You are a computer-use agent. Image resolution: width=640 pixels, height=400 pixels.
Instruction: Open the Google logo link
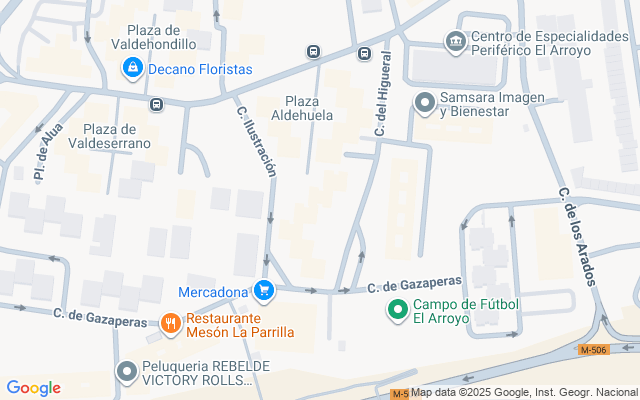pos(34,388)
